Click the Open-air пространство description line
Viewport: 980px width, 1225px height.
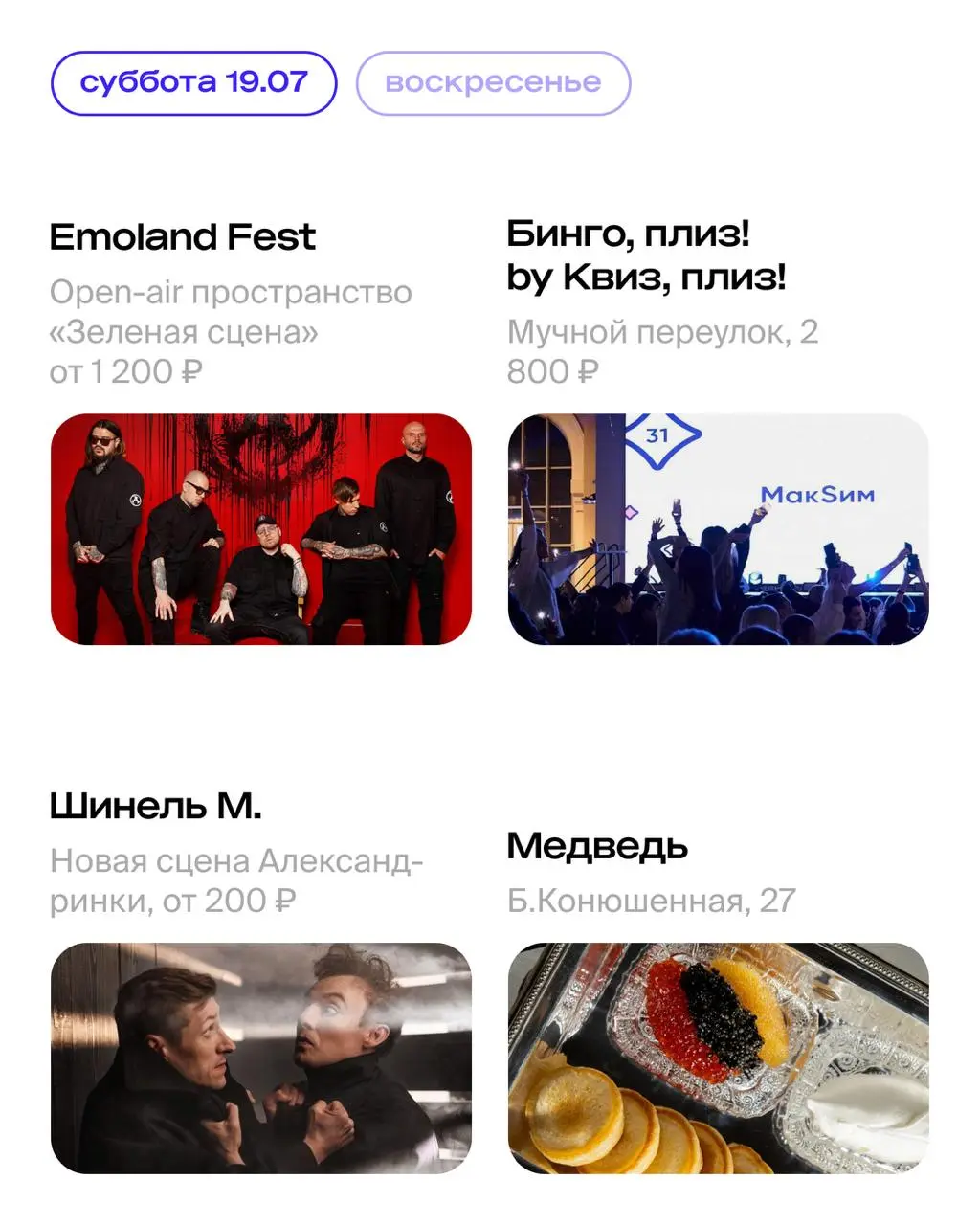tap(231, 292)
